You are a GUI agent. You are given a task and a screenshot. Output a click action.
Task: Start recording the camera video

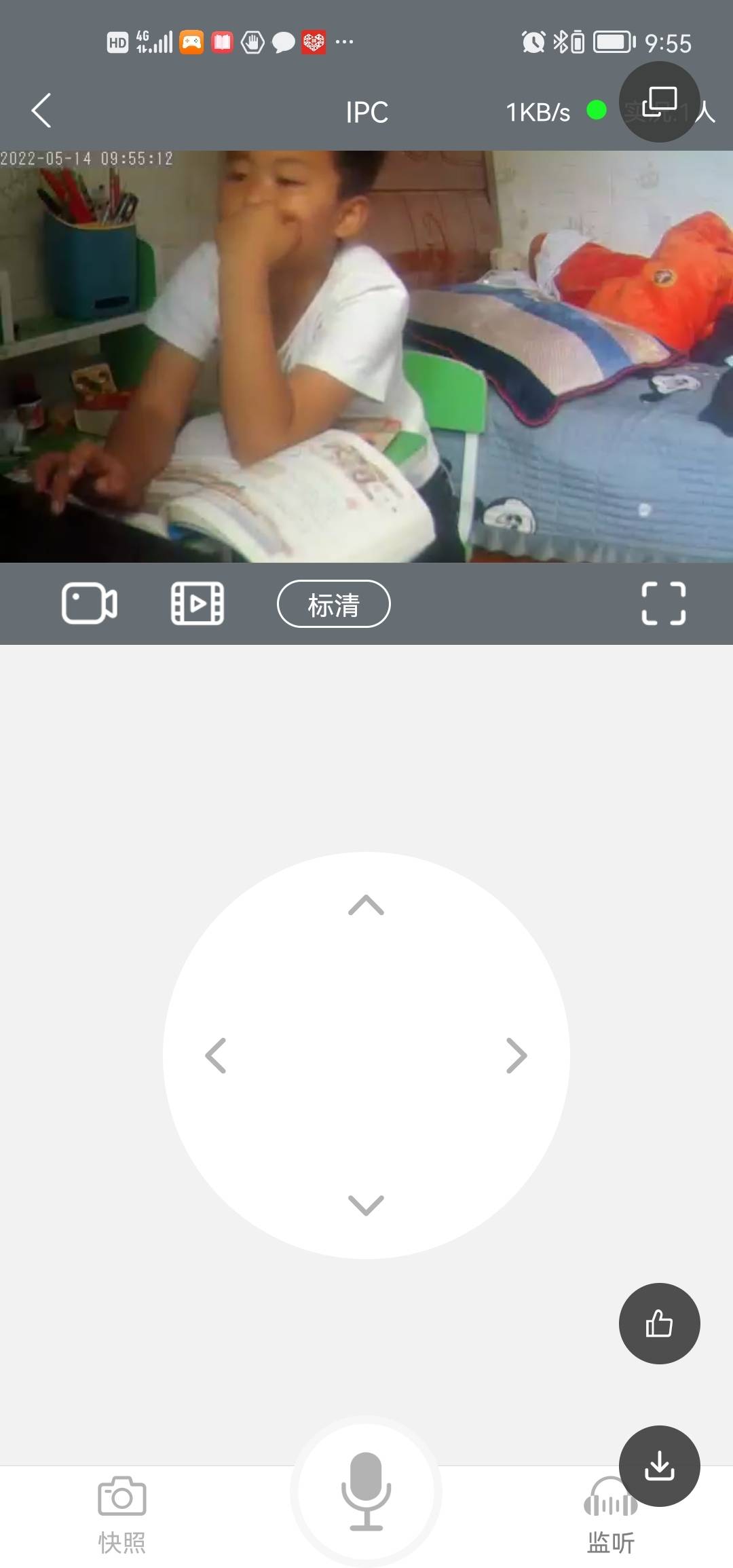pos(89,603)
